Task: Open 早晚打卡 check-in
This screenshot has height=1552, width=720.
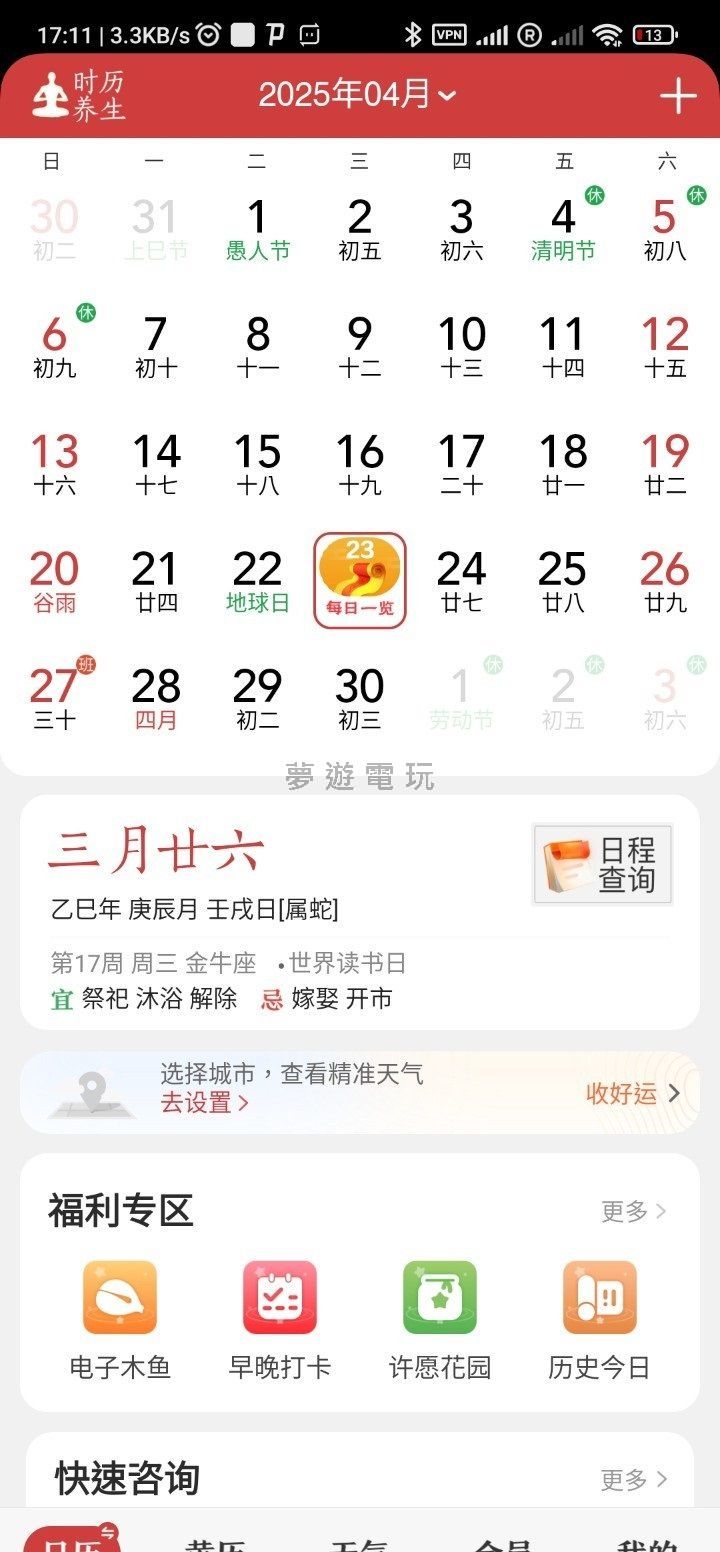Action: tap(280, 1319)
